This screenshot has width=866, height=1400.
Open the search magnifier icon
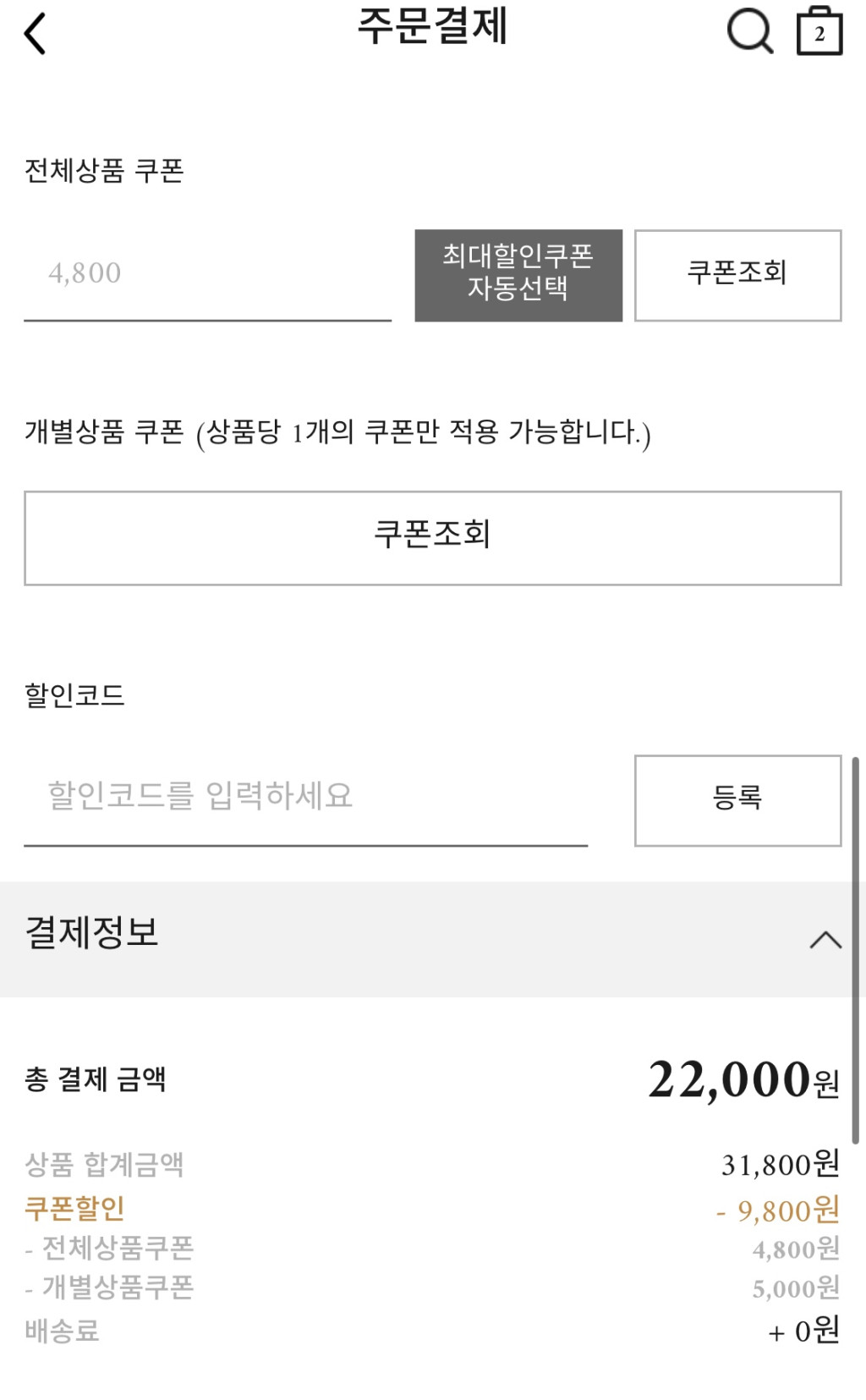pos(749,32)
